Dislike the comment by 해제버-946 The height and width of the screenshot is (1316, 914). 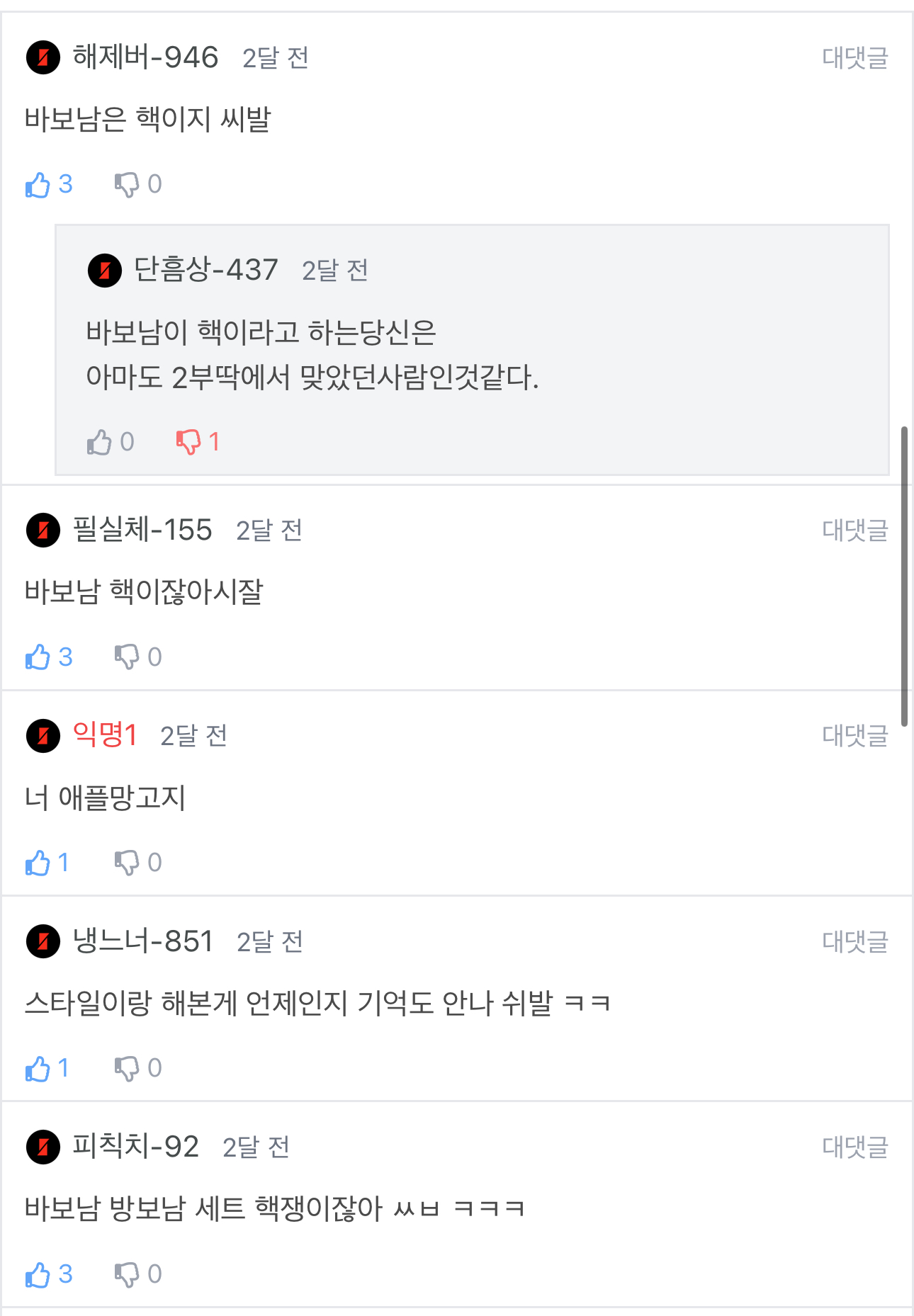128,185
